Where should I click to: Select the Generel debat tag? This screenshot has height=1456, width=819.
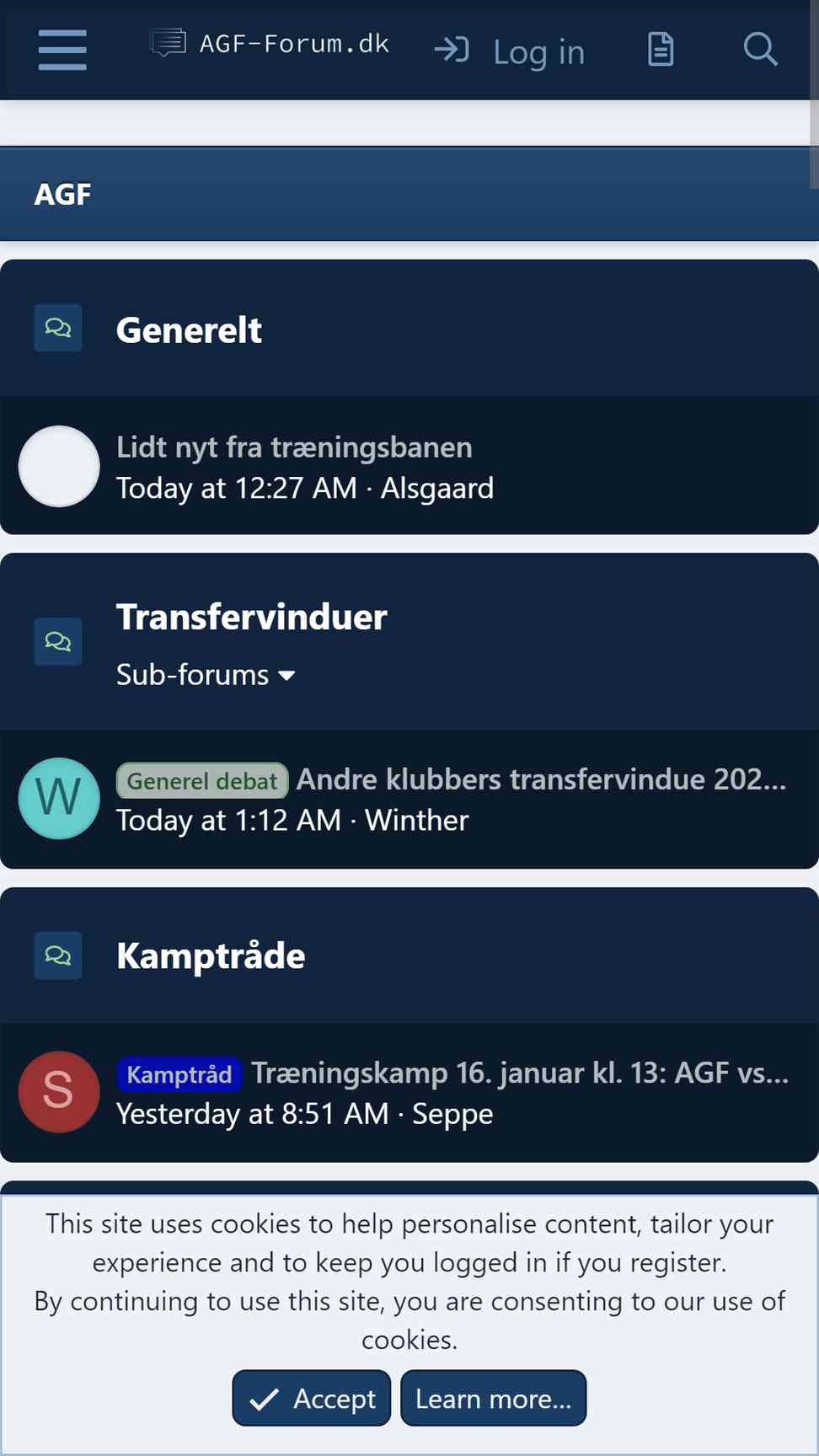(x=202, y=781)
